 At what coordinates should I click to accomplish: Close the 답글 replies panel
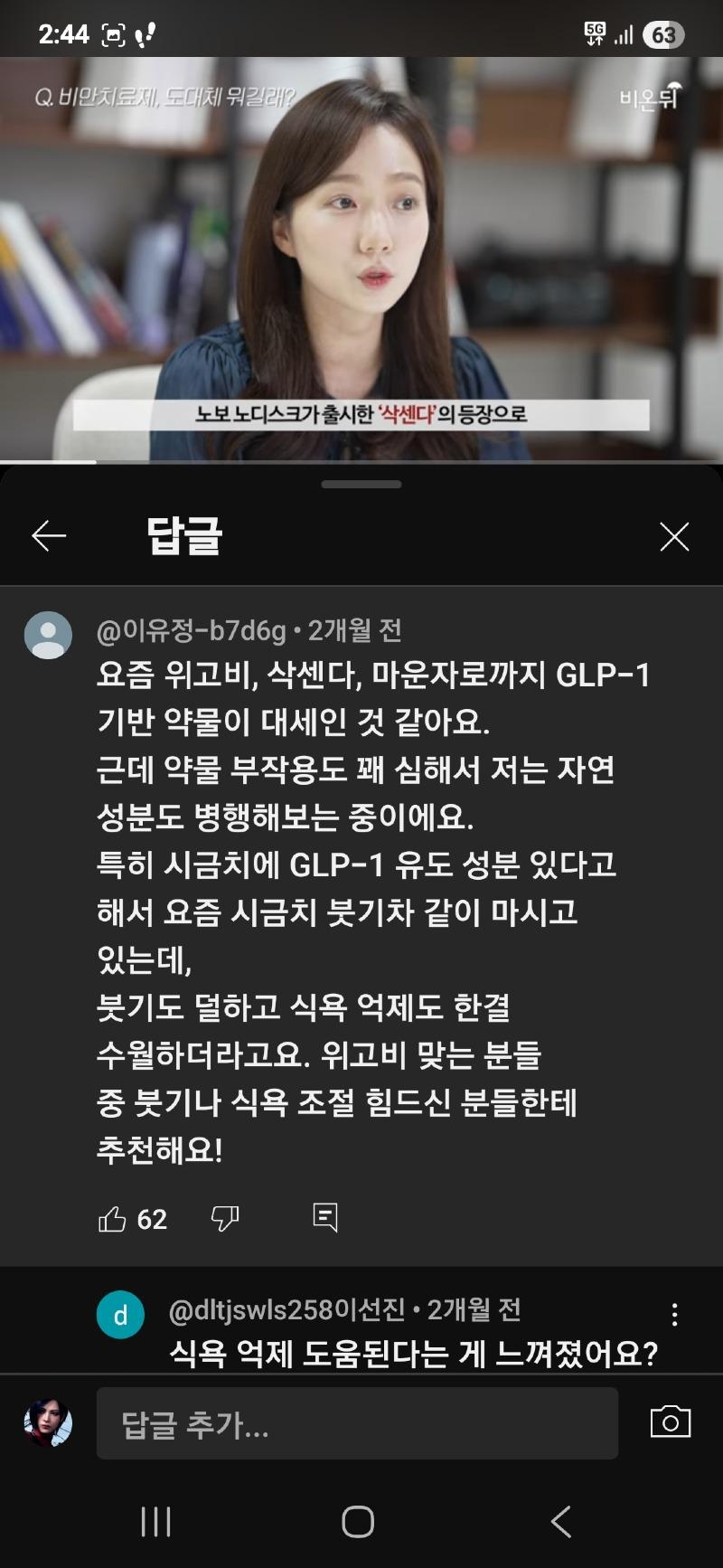pos(674,536)
